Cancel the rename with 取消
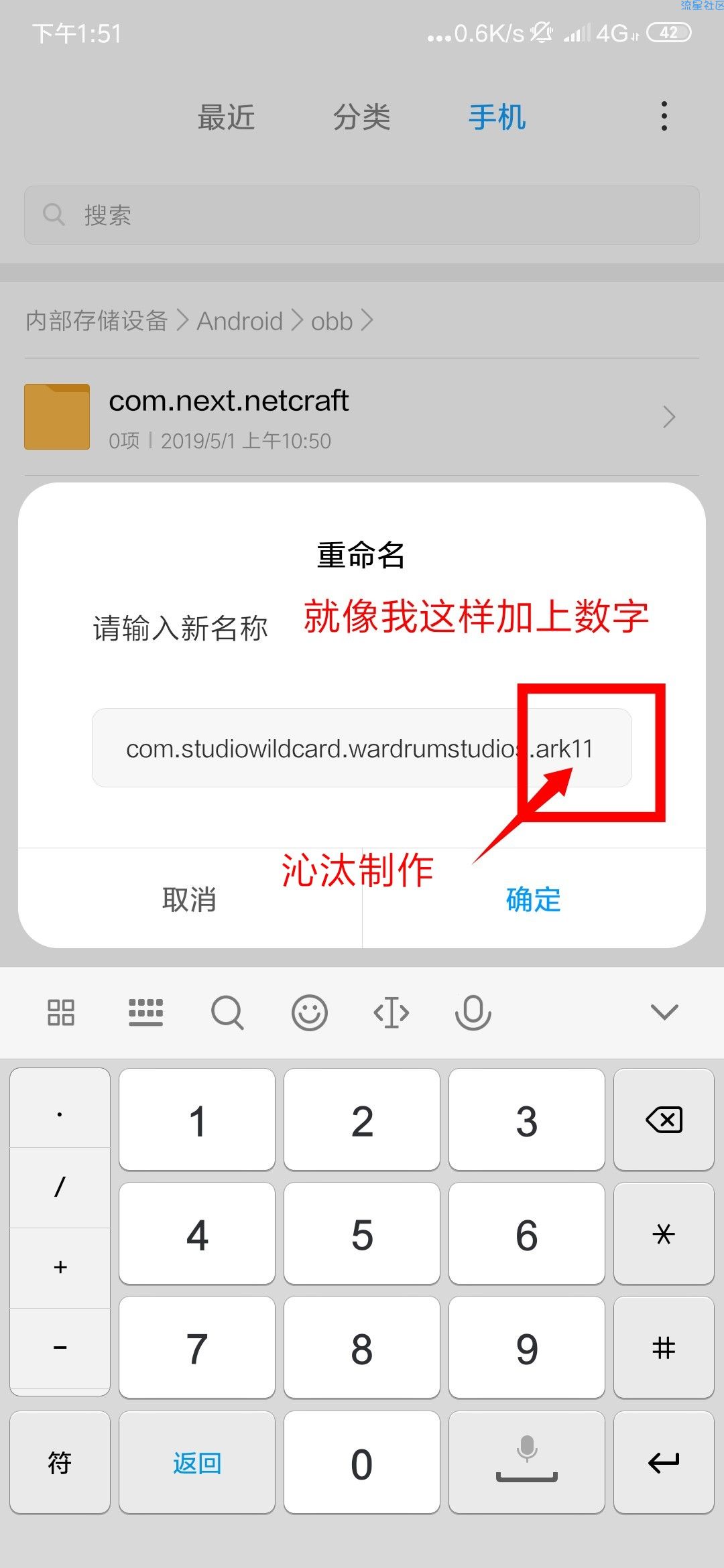Image resolution: width=724 pixels, height=1568 pixels. click(x=189, y=899)
